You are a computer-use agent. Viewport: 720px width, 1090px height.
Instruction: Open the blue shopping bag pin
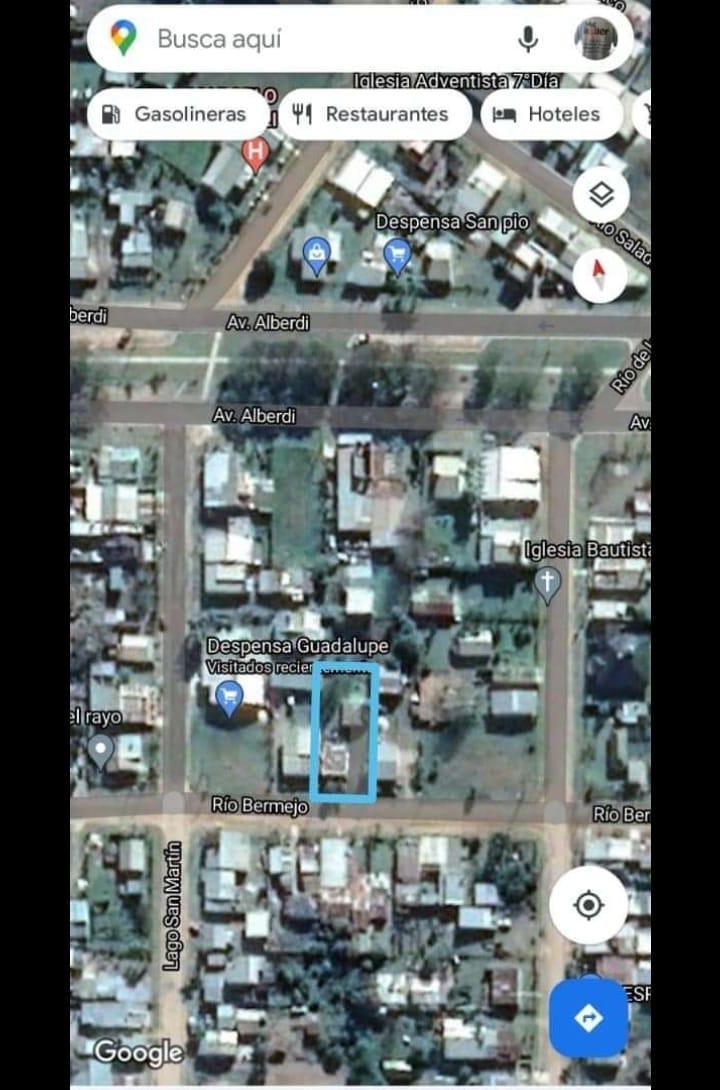point(316,254)
